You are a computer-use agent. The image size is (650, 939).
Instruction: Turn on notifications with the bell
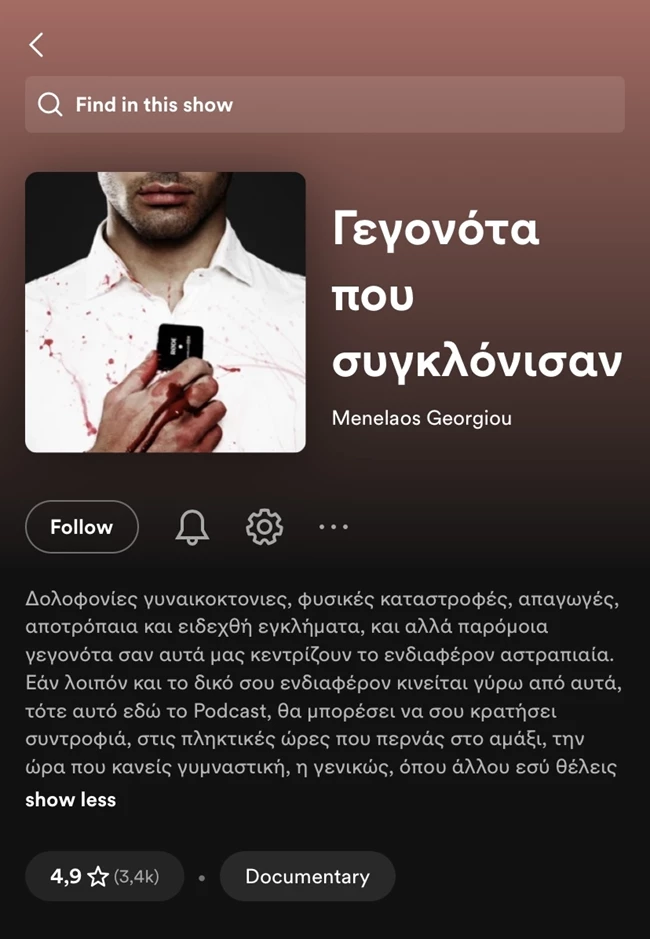(192, 527)
